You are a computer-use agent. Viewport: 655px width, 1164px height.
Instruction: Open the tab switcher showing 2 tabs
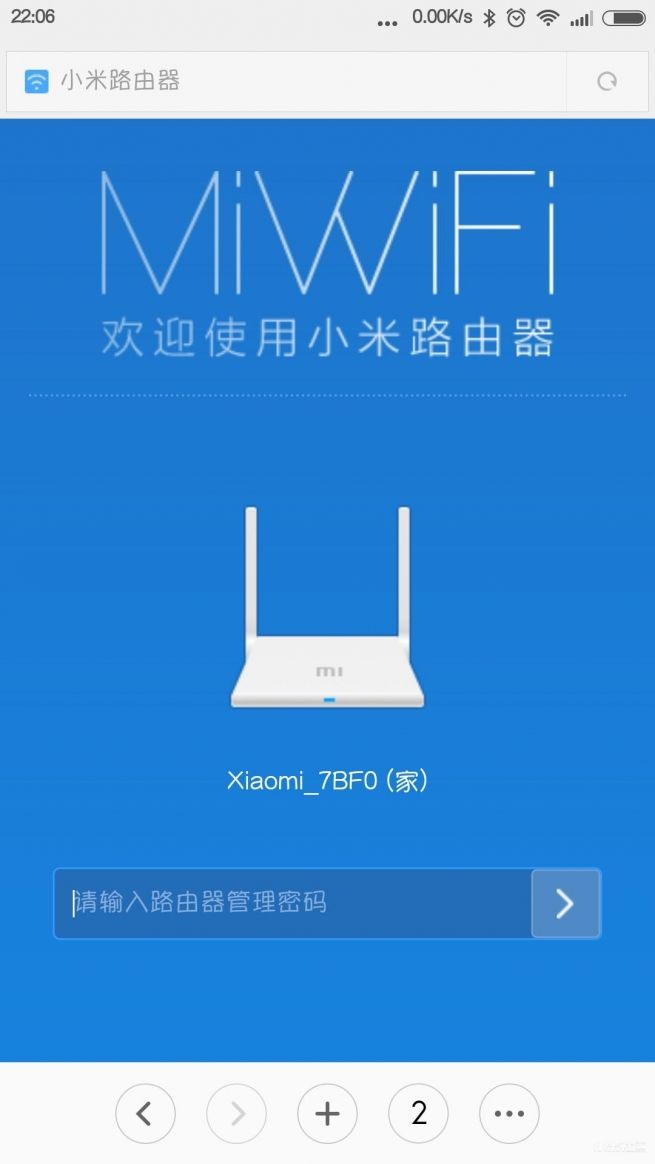pyautogui.click(x=418, y=1113)
